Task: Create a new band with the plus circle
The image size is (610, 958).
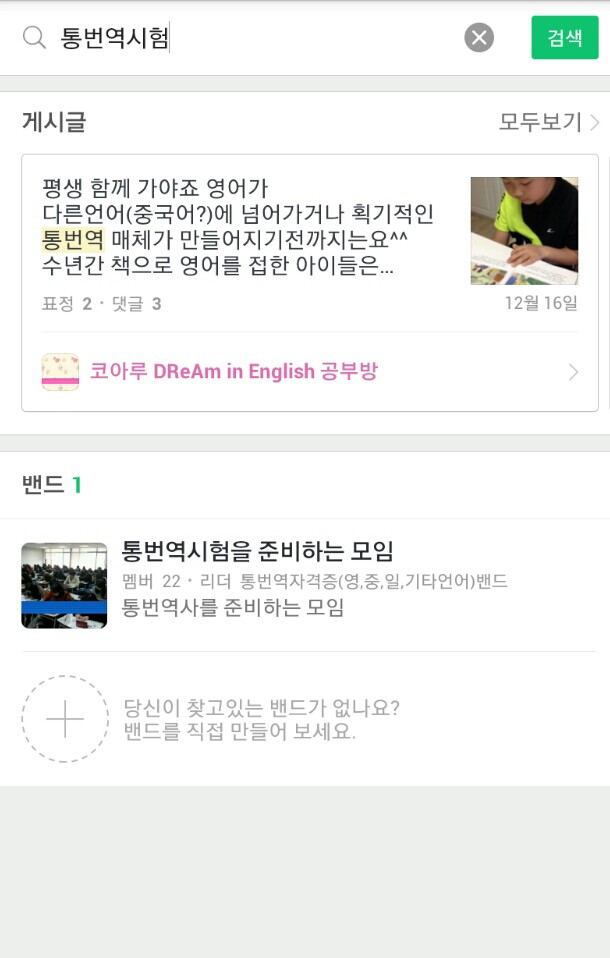Action: coord(65,719)
